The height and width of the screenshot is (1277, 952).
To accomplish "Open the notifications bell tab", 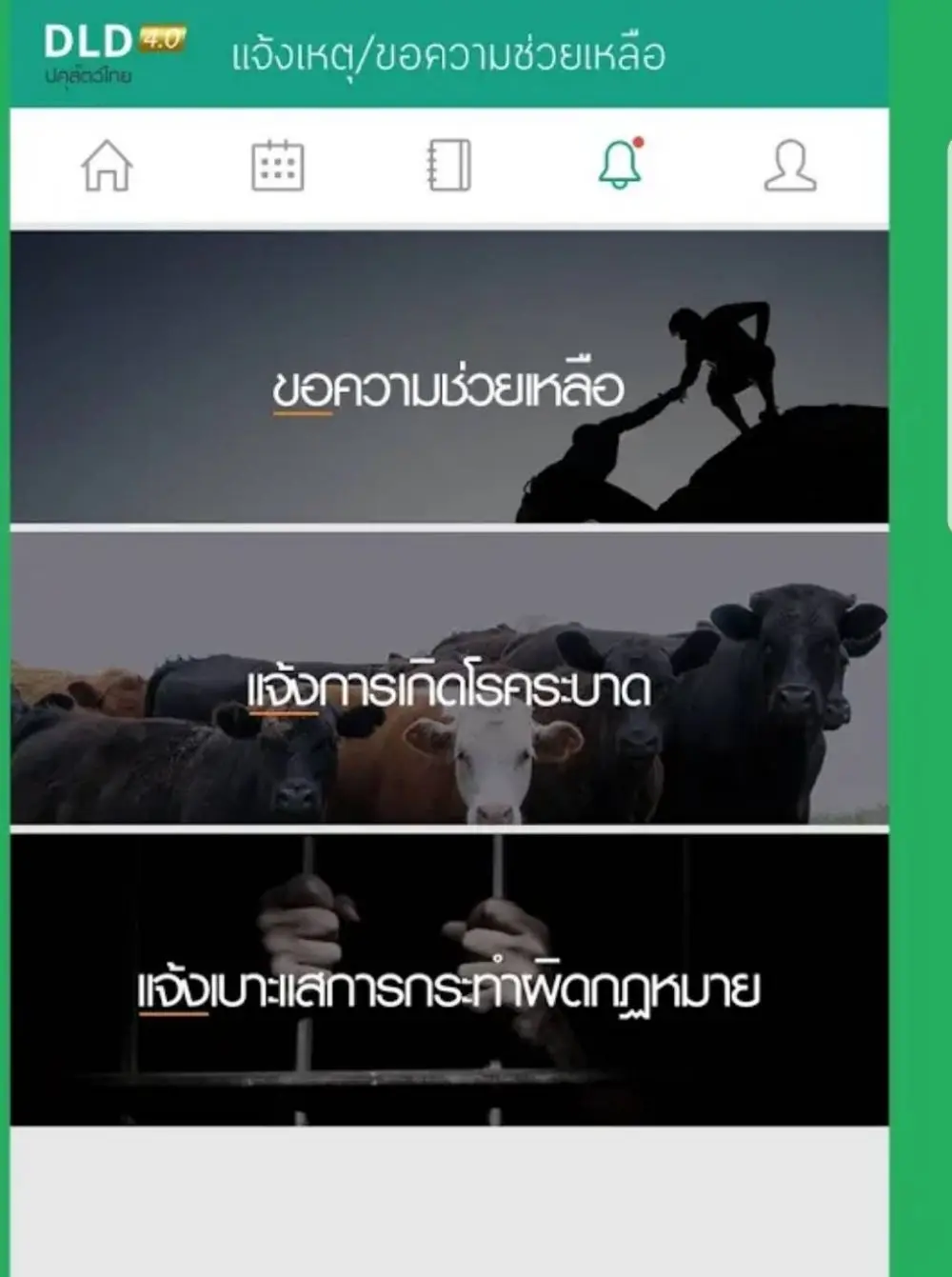I will 620,165.
